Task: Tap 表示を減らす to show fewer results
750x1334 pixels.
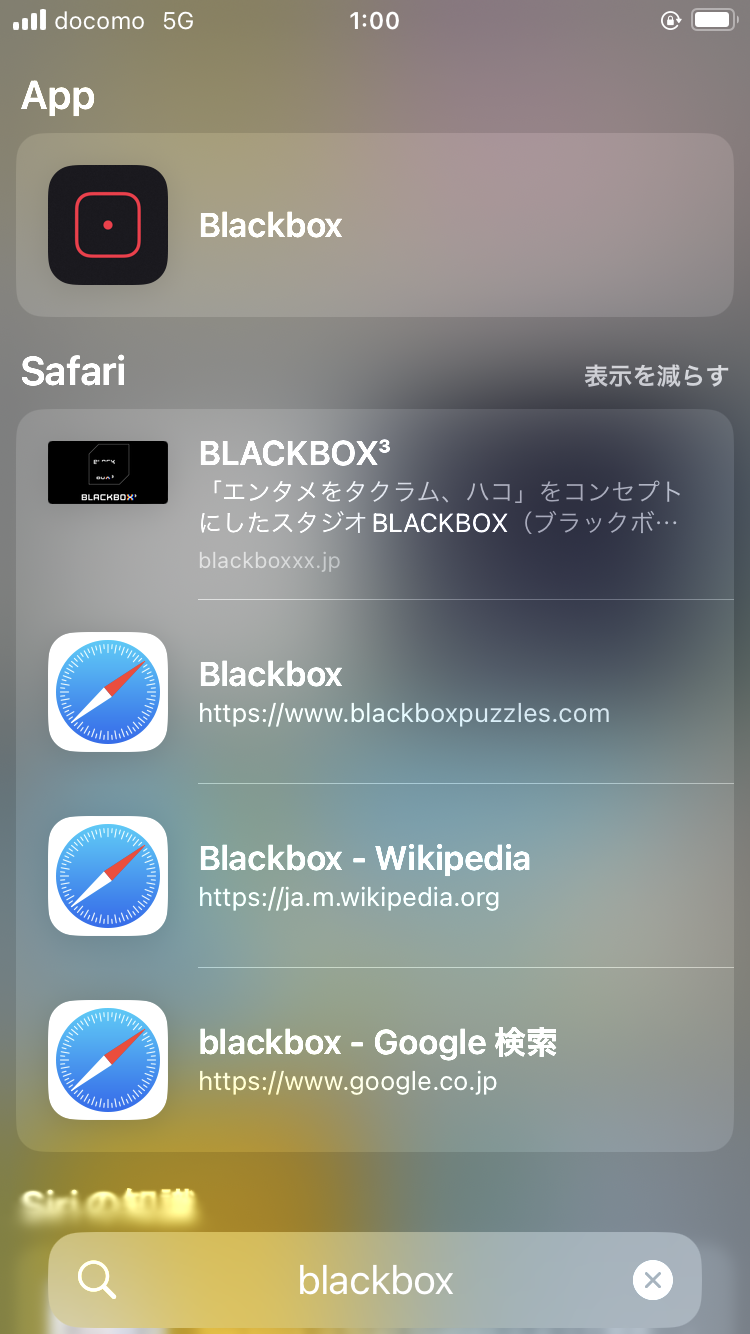Action: point(656,376)
